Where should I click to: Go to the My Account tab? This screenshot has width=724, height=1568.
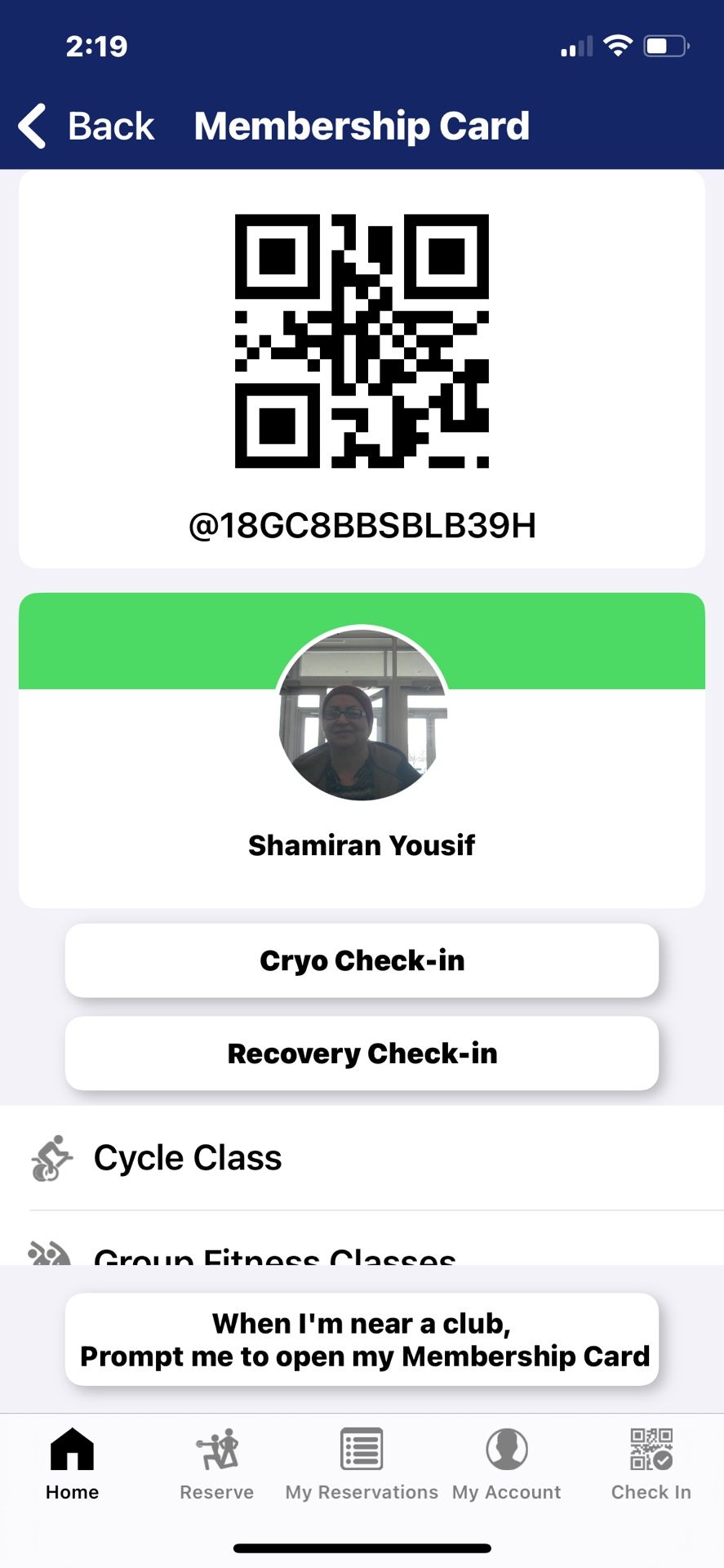point(507,1464)
